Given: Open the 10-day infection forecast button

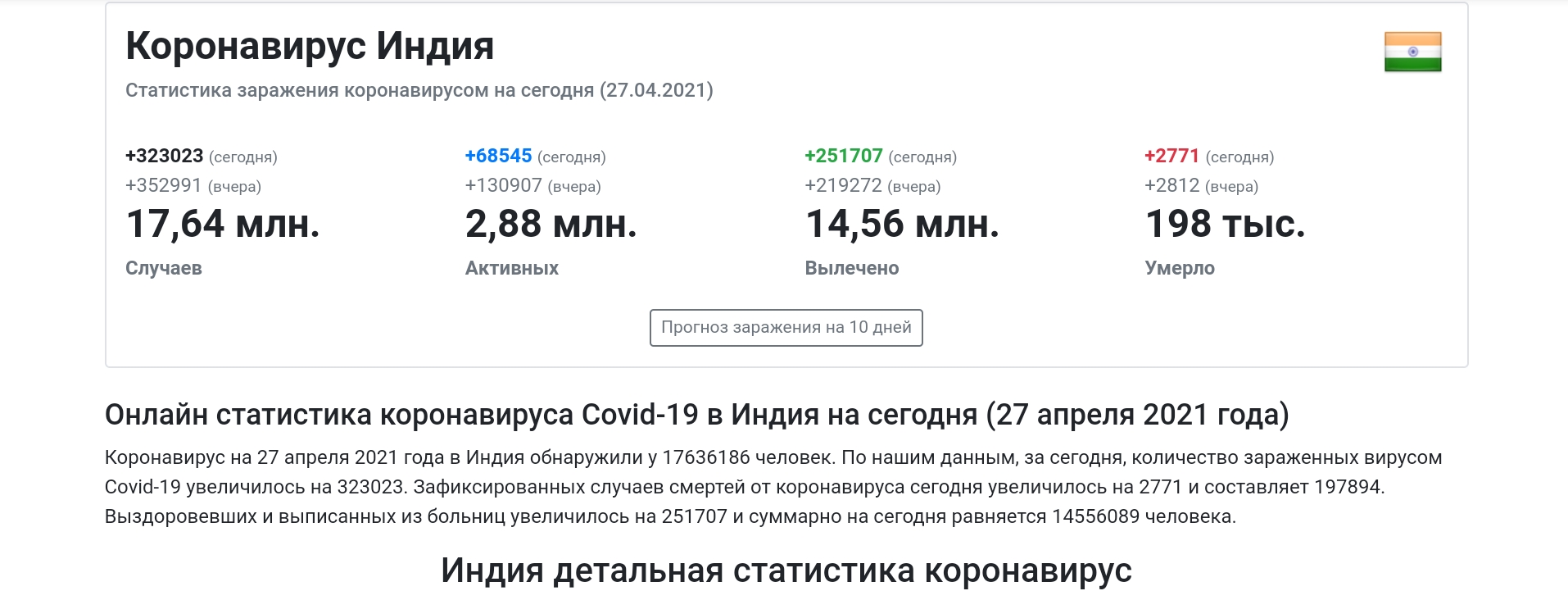Looking at the screenshot, I should click(786, 327).
